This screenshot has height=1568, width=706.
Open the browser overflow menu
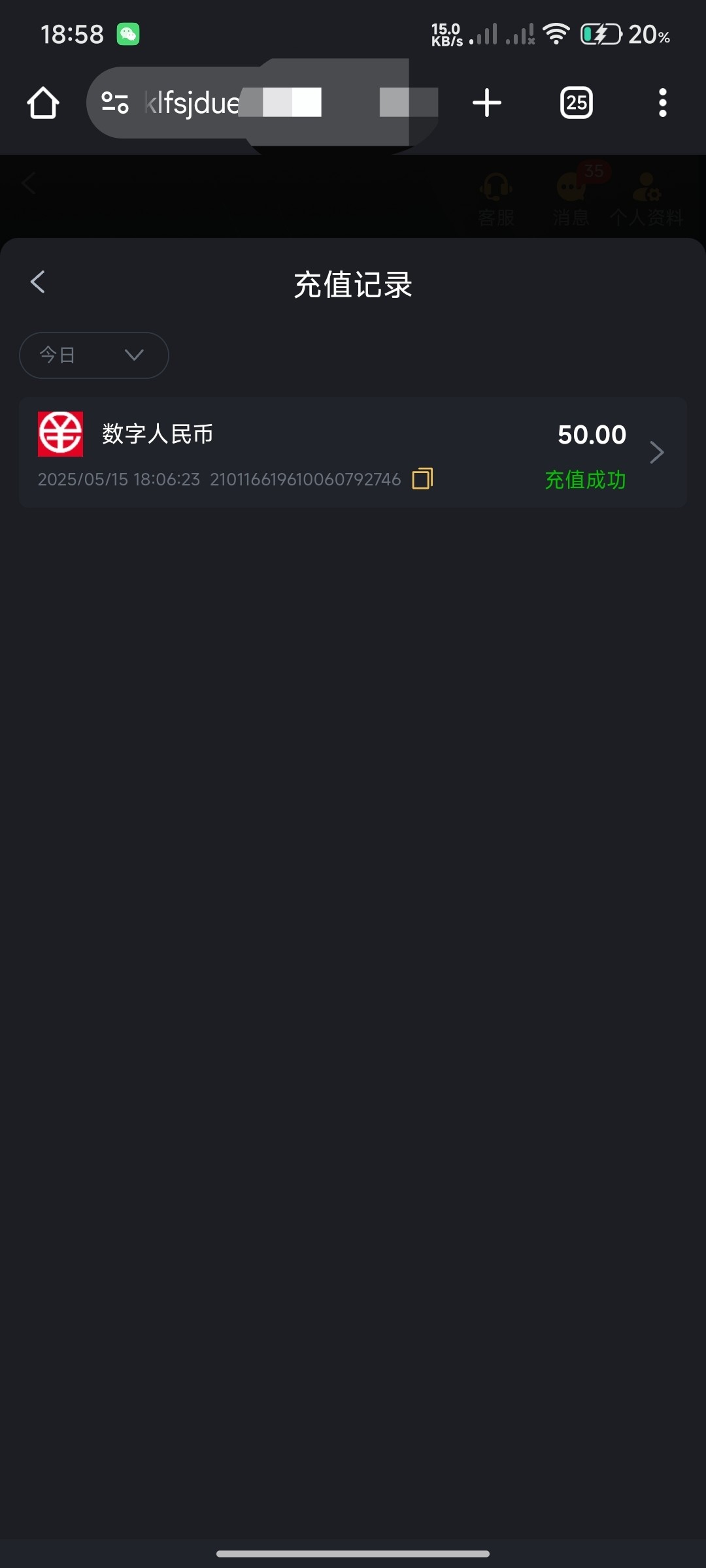663,103
